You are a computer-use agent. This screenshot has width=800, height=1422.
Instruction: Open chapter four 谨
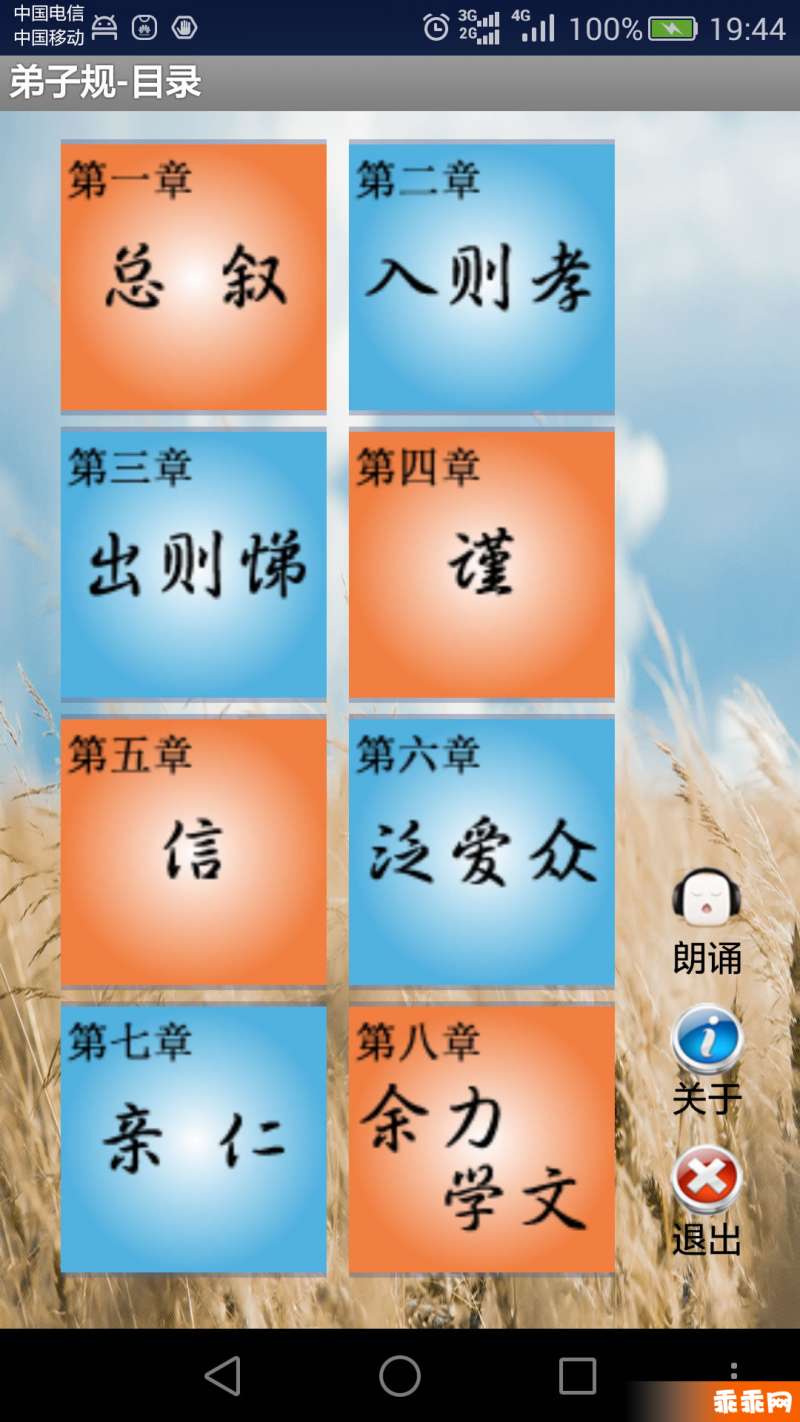pyautogui.click(x=481, y=563)
